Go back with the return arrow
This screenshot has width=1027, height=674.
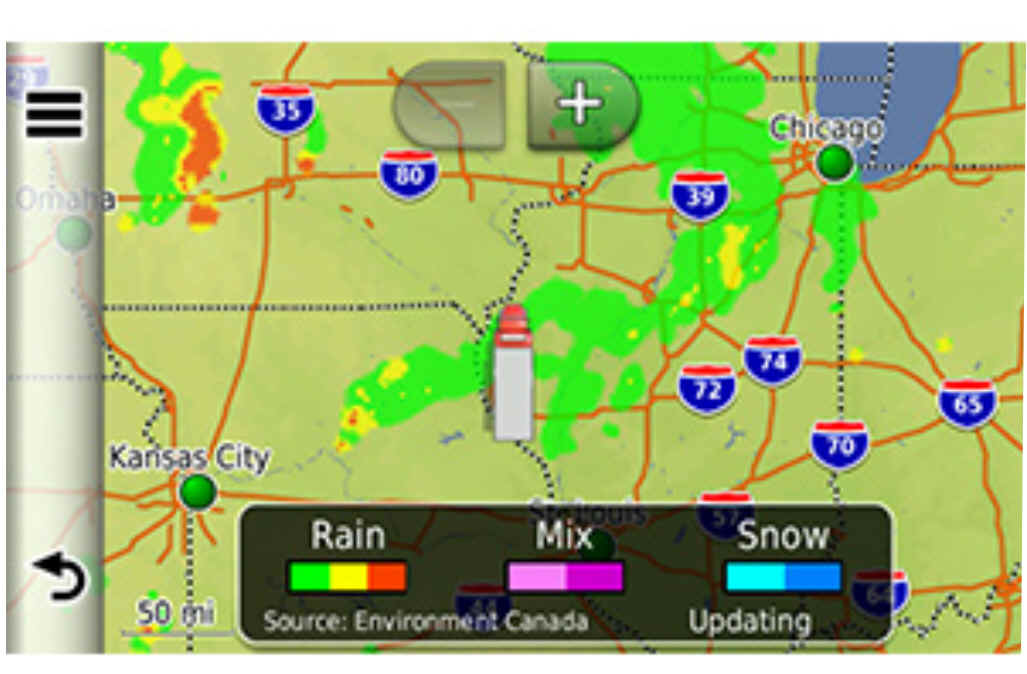pyautogui.click(x=59, y=578)
